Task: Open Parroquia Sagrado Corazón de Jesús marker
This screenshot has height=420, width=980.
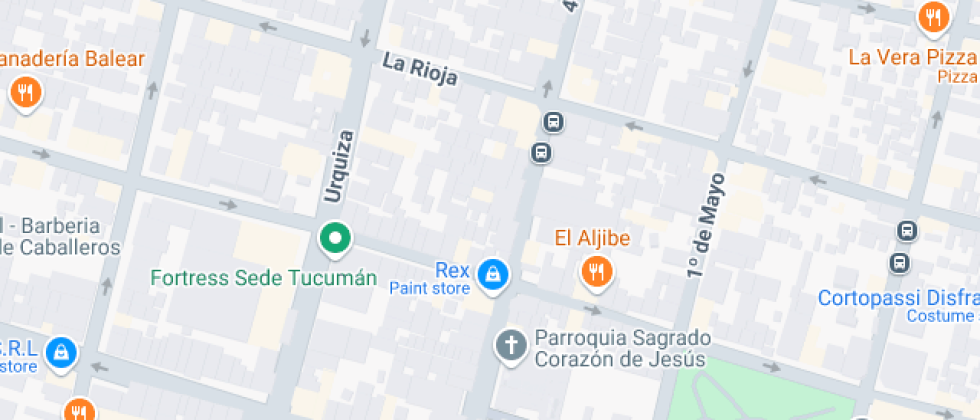Action: tap(511, 346)
